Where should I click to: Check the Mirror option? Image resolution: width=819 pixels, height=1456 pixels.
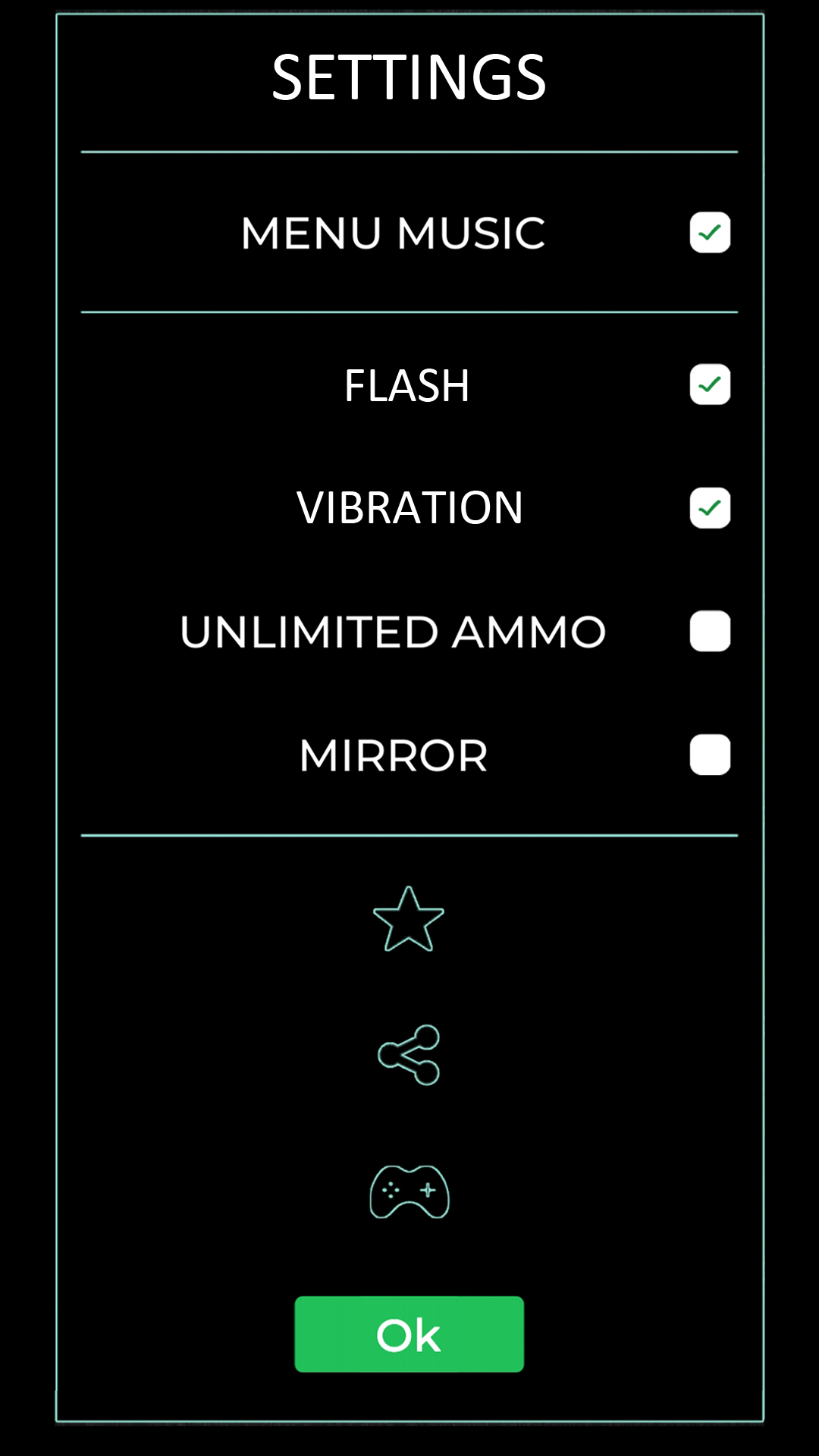coord(710,755)
